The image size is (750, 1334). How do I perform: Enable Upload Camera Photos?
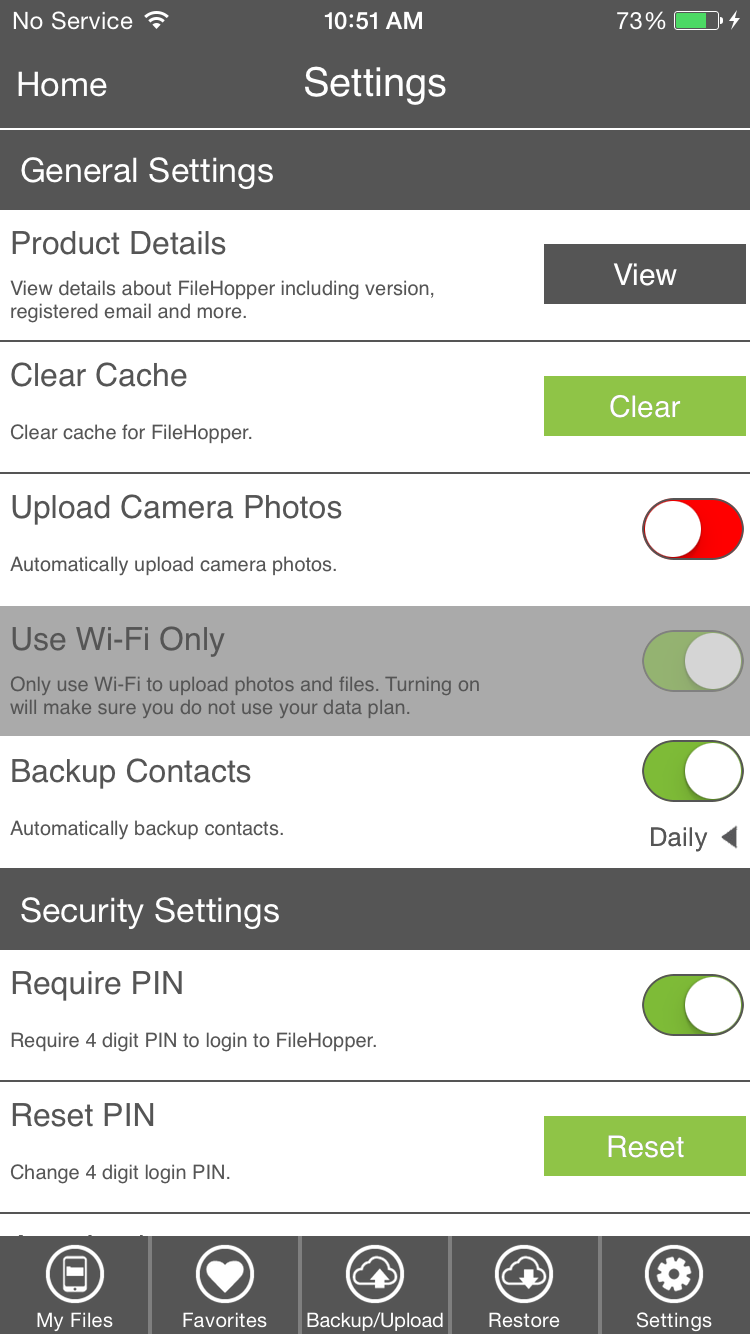point(693,528)
